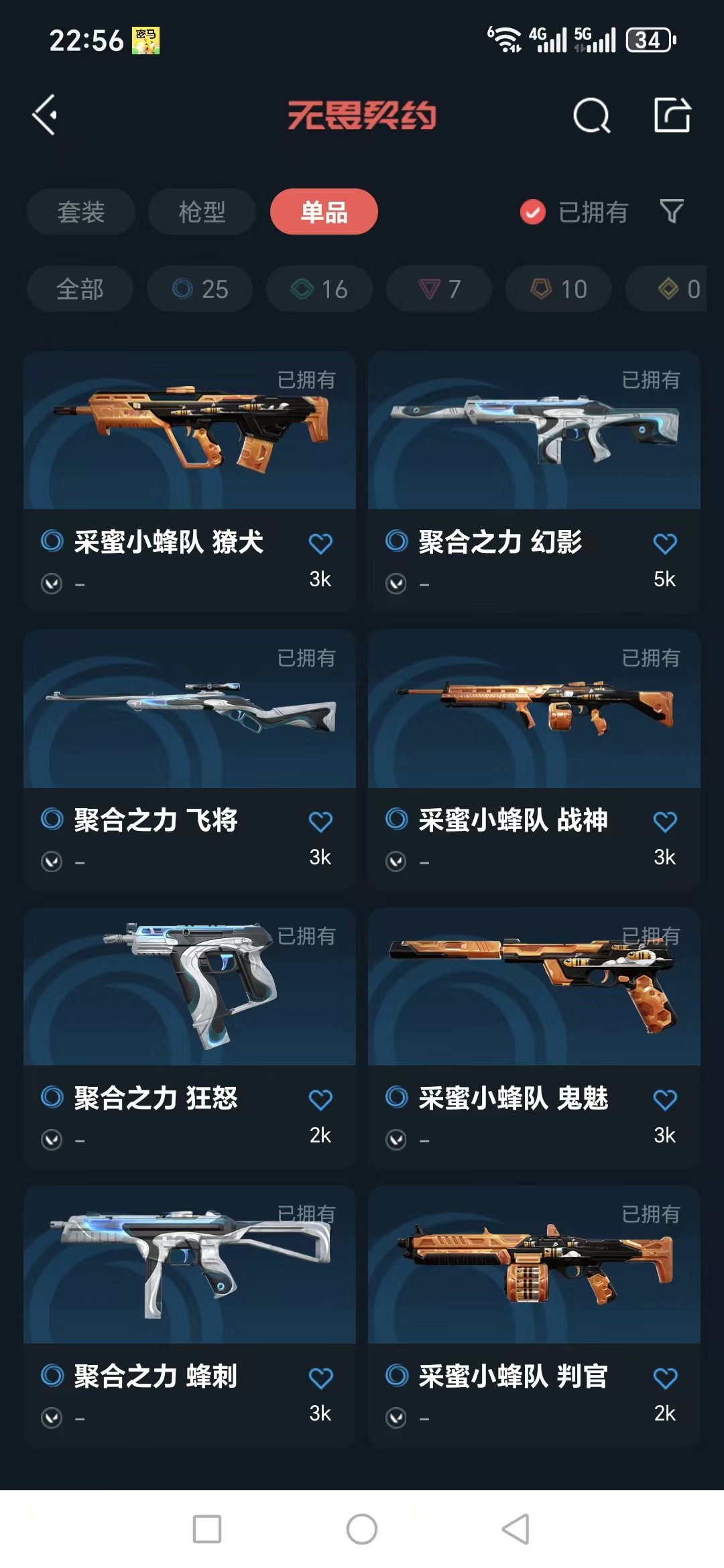Open the search icon in the header
The image size is (724, 1568).
tap(591, 116)
